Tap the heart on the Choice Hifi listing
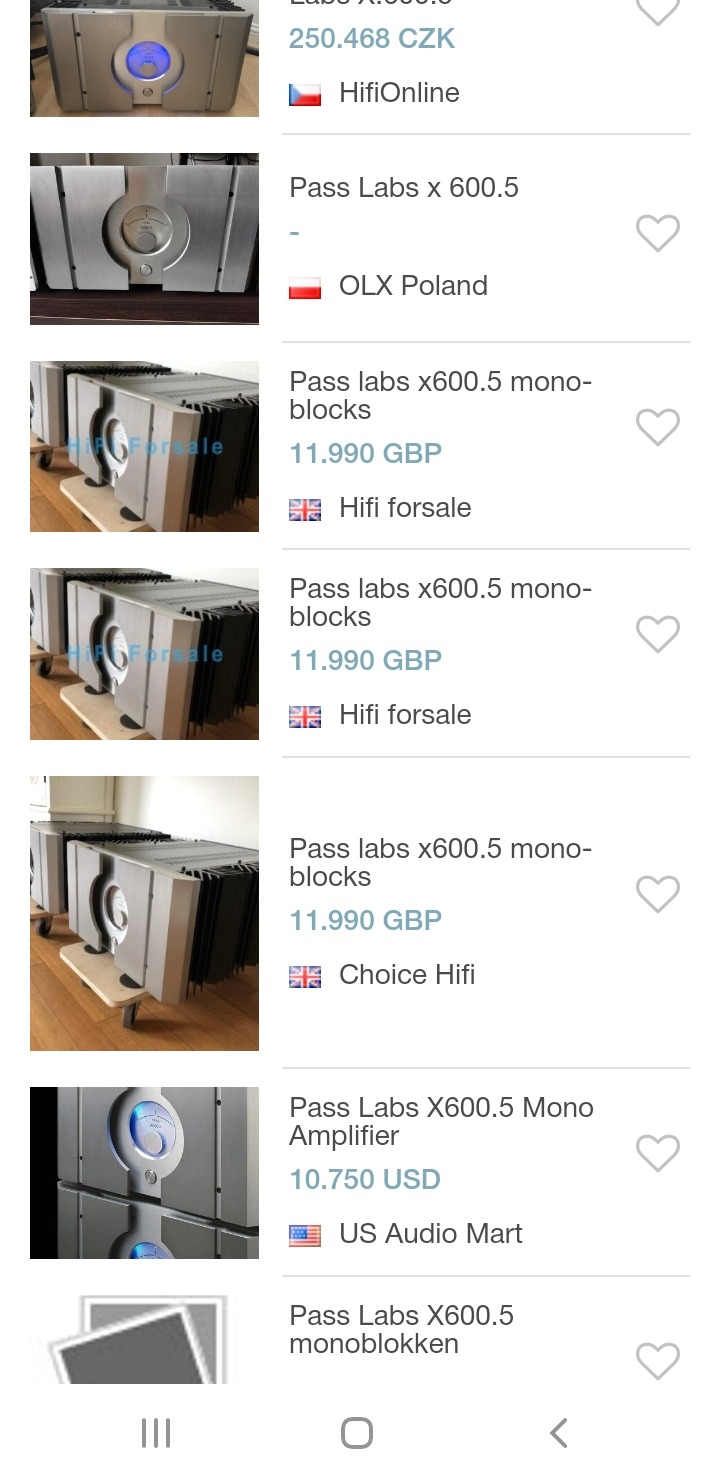Image resolution: width=720 pixels, height=1480 pixels. 657,893
